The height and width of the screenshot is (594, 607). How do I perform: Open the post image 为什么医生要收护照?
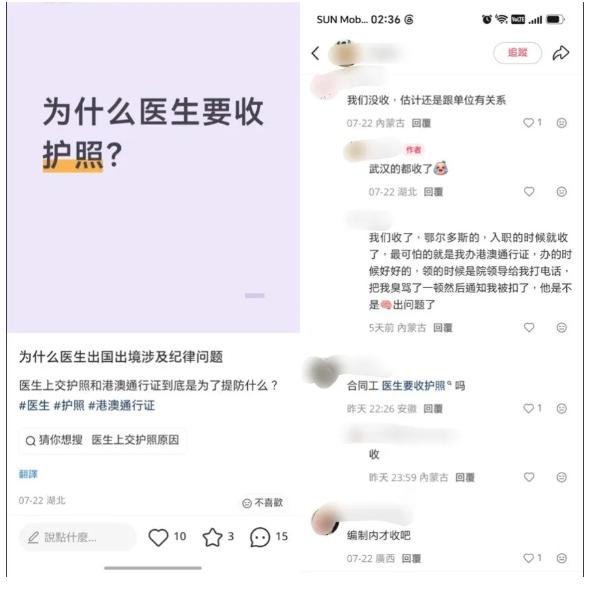[154, 167]
